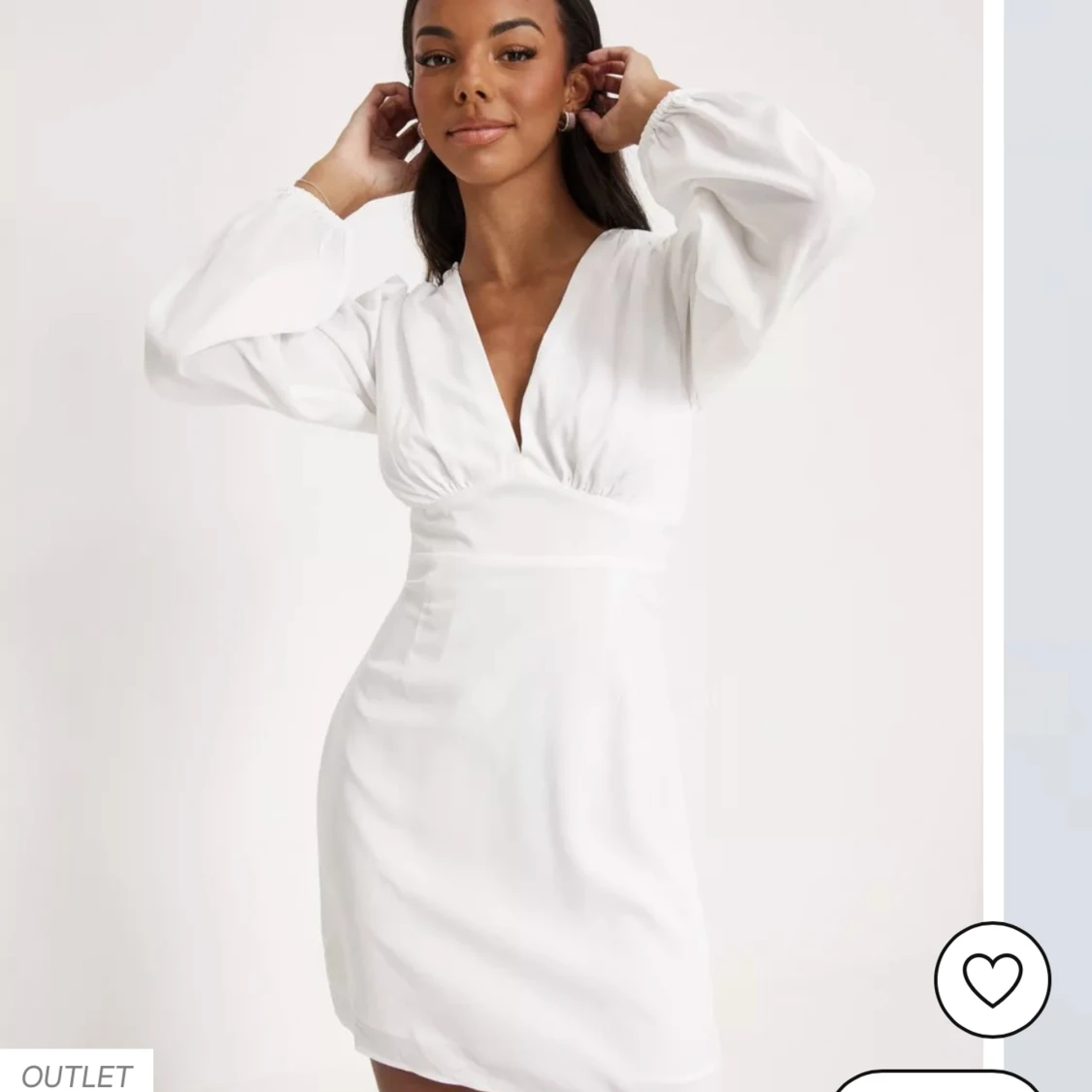Image resolution: width=1092 pixels, height=1092 pixels.
Task: Add this dress to favorites
Action: [x=992, y=978]
